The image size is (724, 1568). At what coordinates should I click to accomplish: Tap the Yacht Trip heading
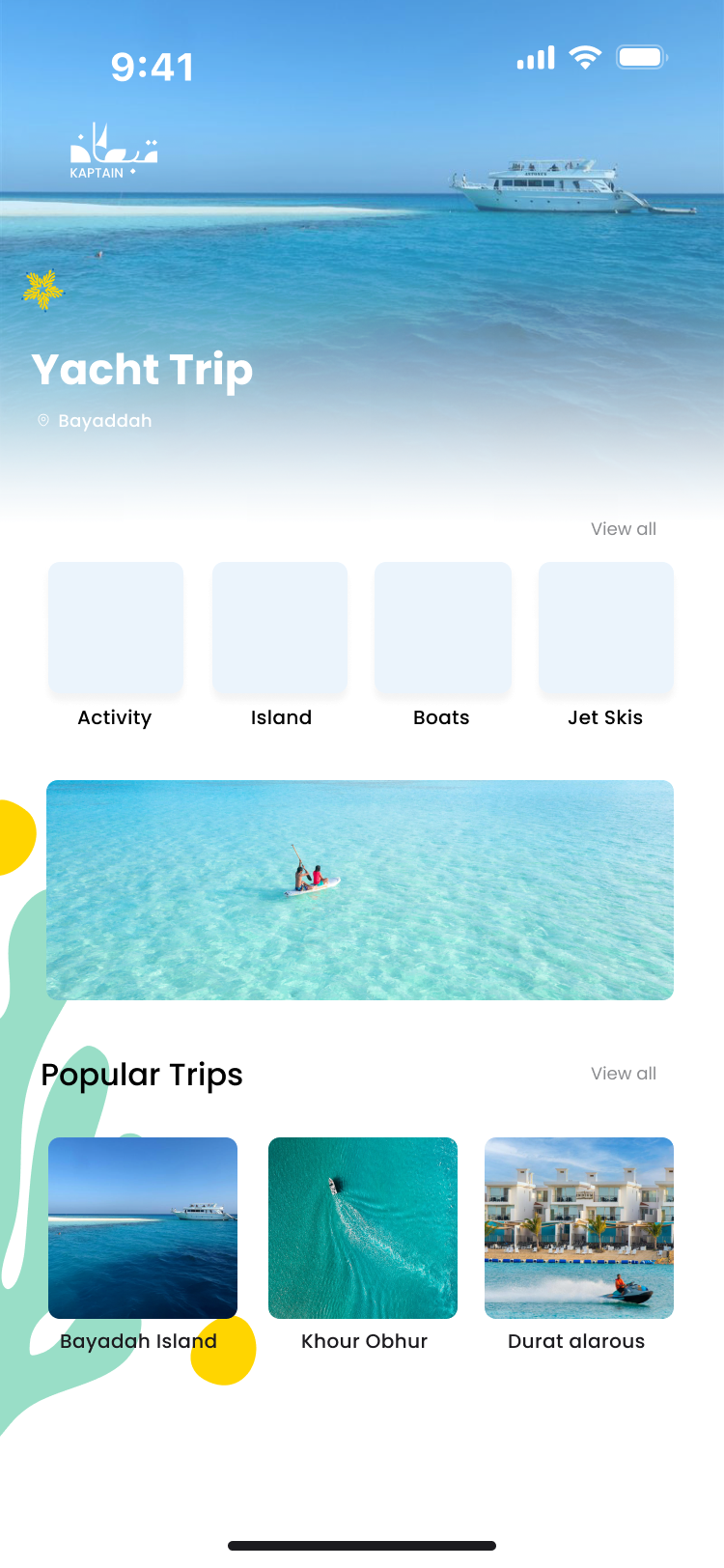click(142, 371)
